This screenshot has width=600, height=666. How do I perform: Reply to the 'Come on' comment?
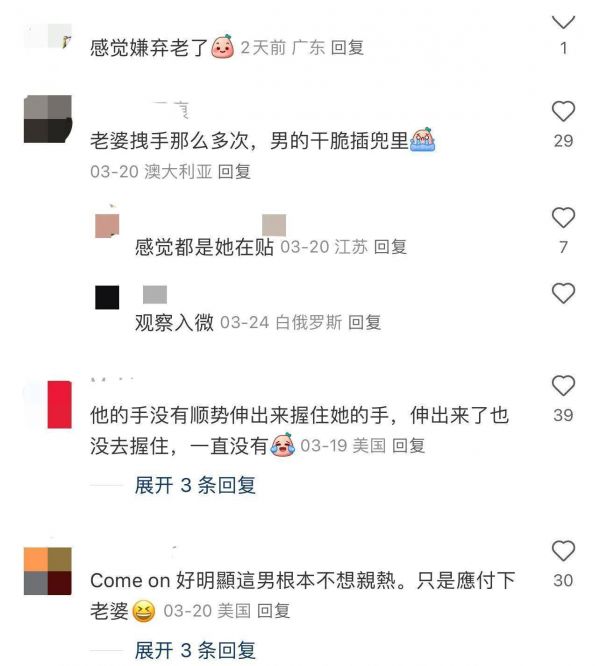pos(273,610)
